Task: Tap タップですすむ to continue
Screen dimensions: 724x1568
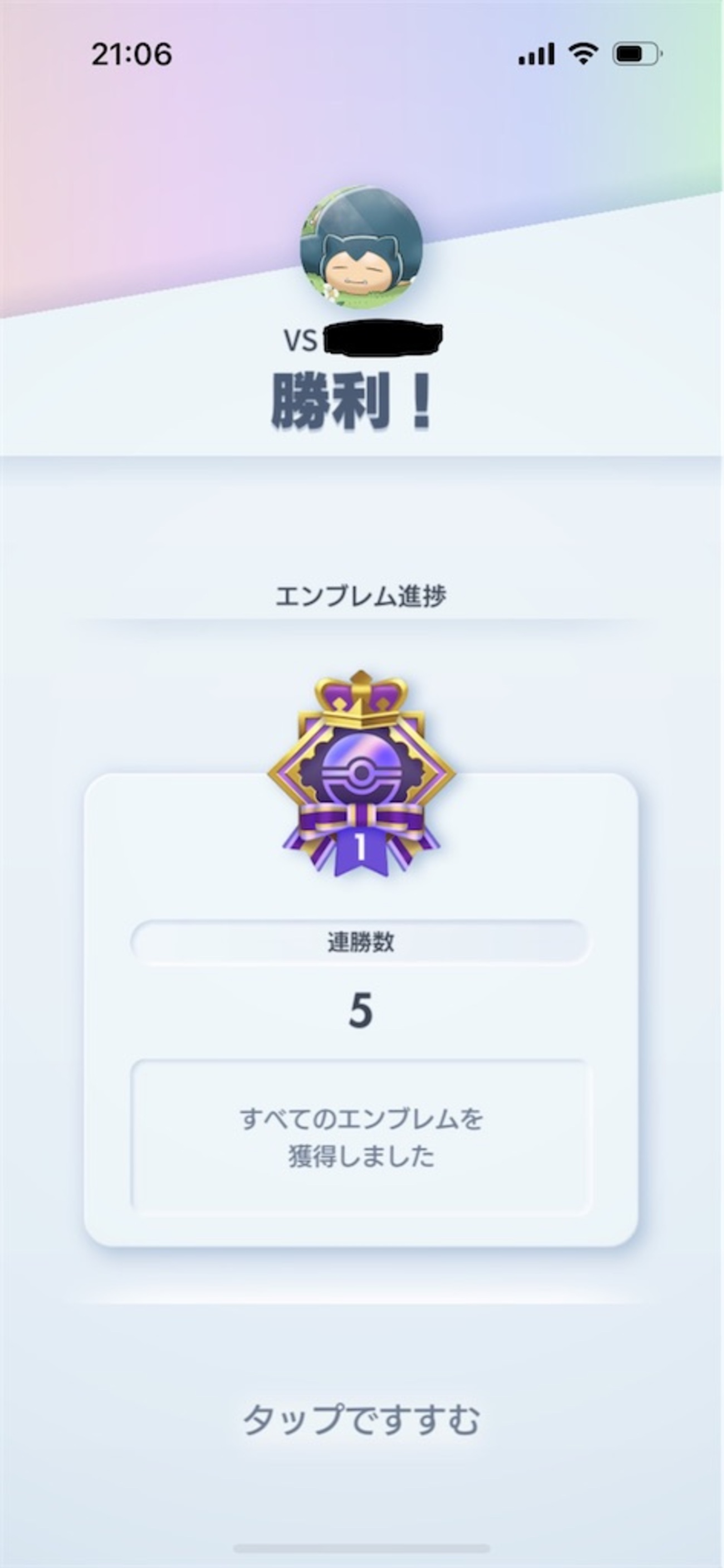Action: click(361, 1419)
